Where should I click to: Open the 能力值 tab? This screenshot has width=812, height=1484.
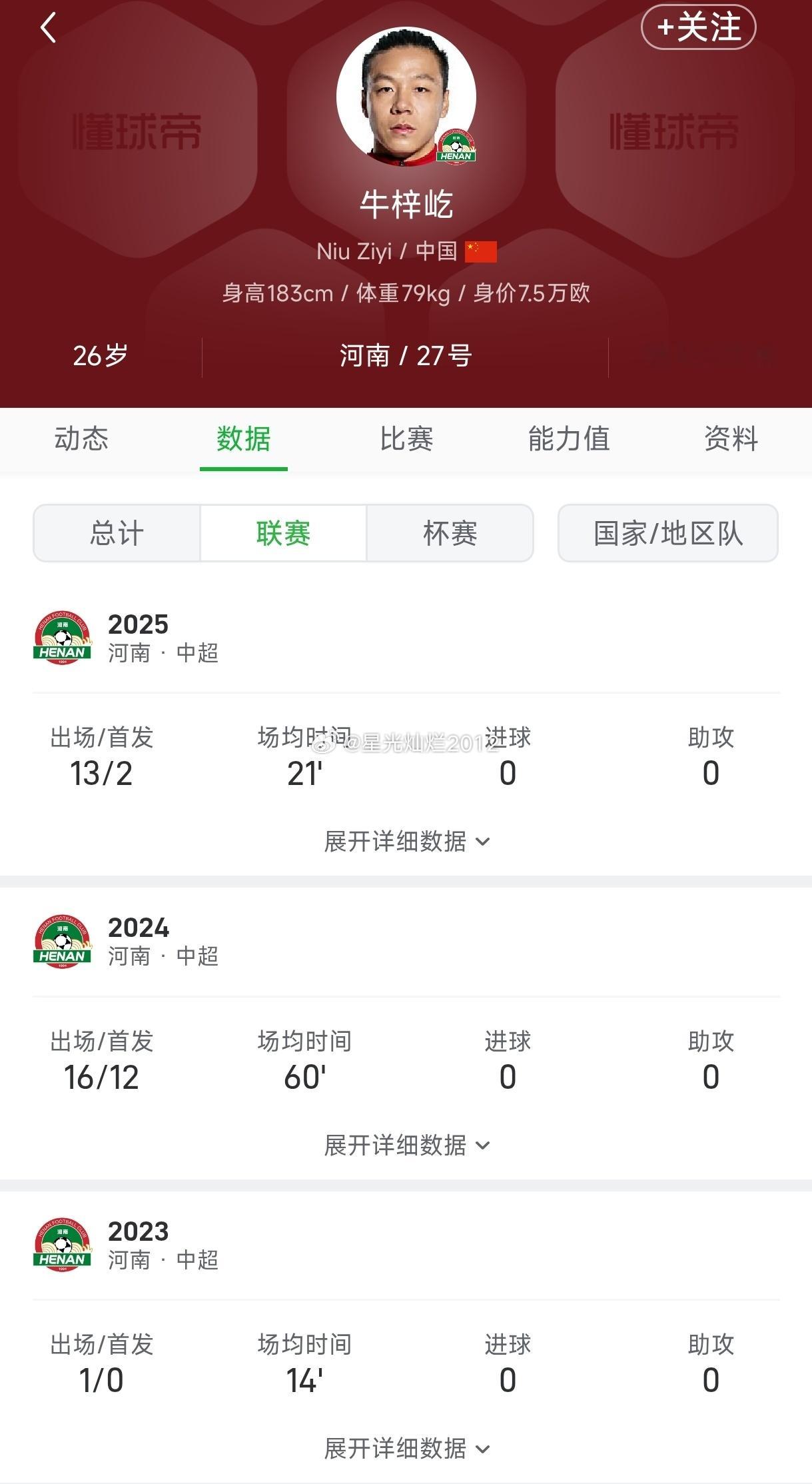point(568,439)
